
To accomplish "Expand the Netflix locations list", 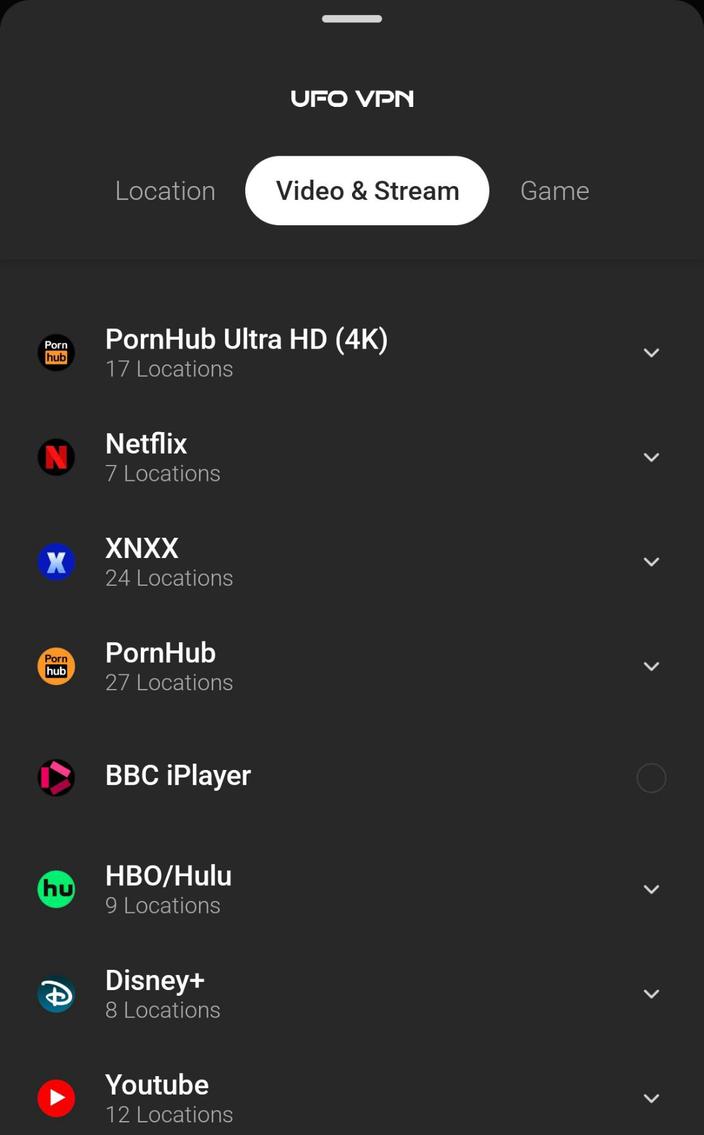I will 651,457.
